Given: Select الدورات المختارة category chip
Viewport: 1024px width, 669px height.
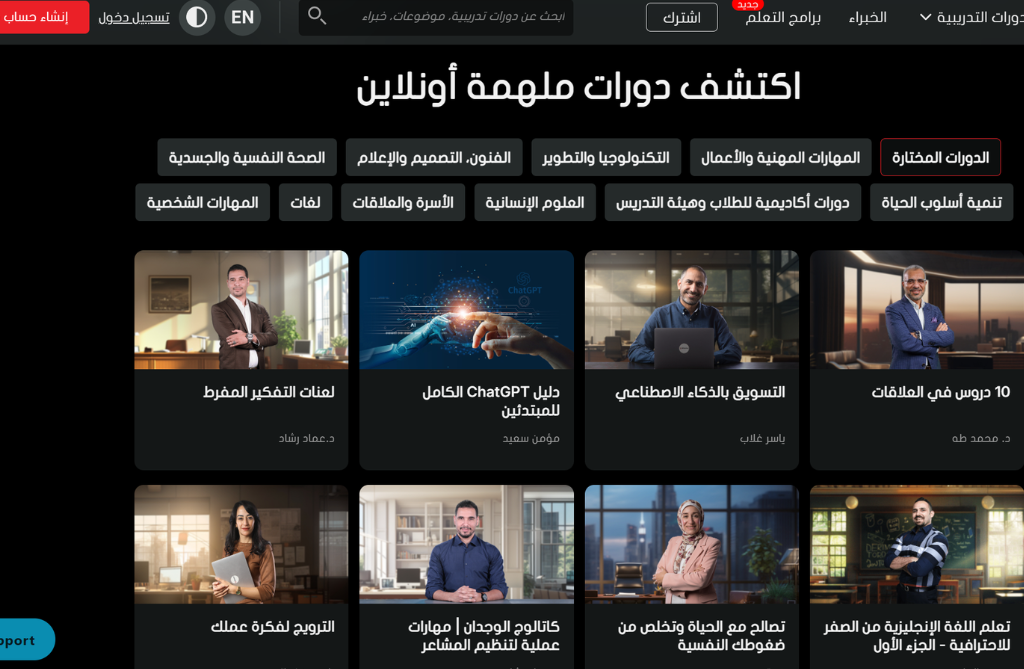Looking at the screenshot, I should [x=940, y=157].
